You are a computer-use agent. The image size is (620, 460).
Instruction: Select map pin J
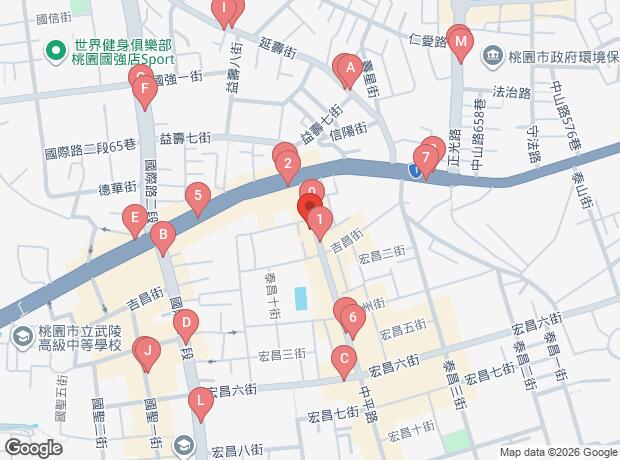point(147,351)
